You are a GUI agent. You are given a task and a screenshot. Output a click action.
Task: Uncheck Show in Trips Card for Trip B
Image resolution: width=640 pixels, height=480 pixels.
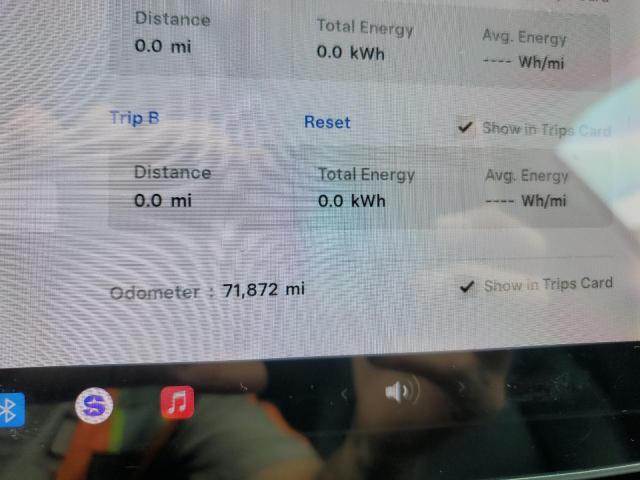coord(465,127)
